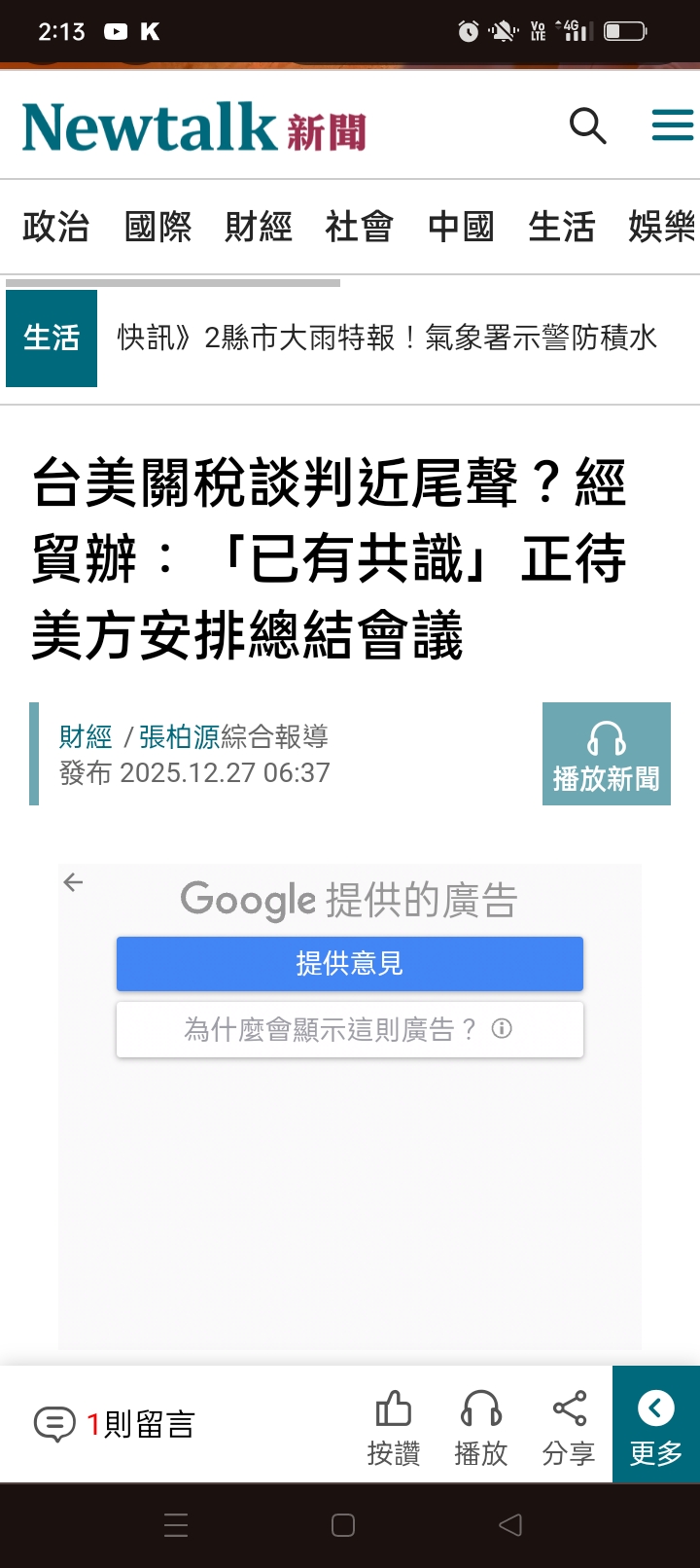Screen dimensions: 700x1568
Task: Open the 1則留言 comments
Action: 114,1424
